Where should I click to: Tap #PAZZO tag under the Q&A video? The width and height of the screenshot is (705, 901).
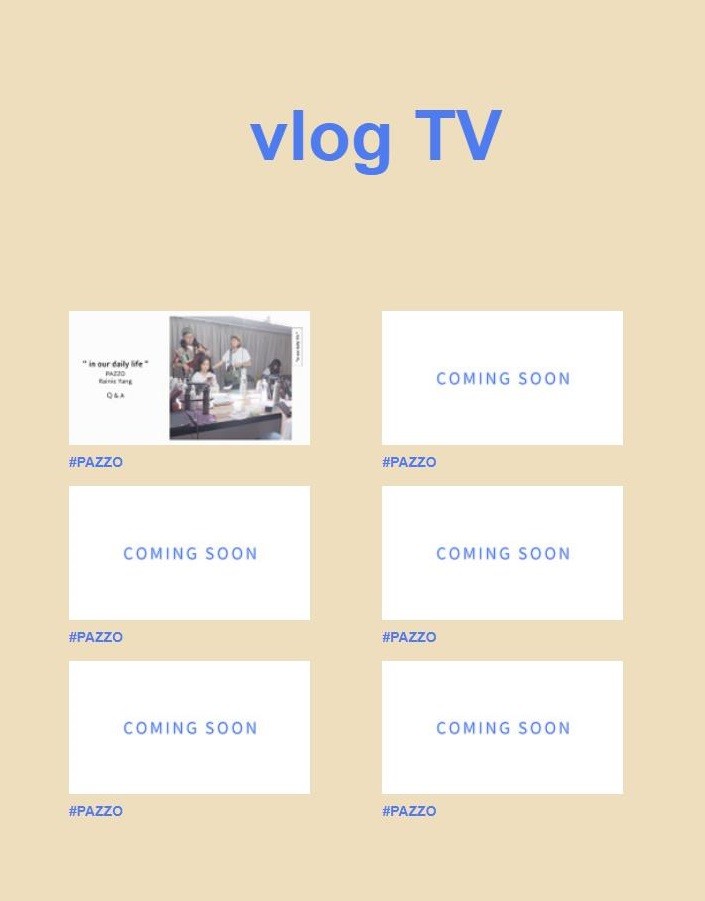[96, 462]
